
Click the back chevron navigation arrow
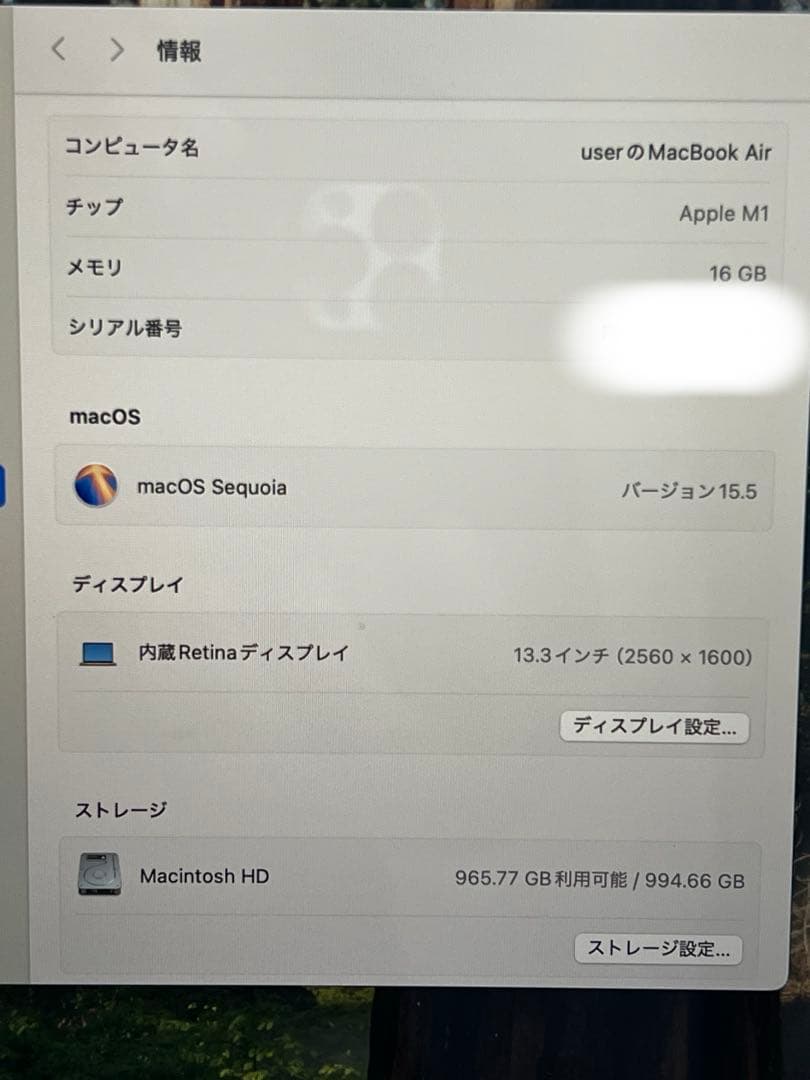point(57,50)
